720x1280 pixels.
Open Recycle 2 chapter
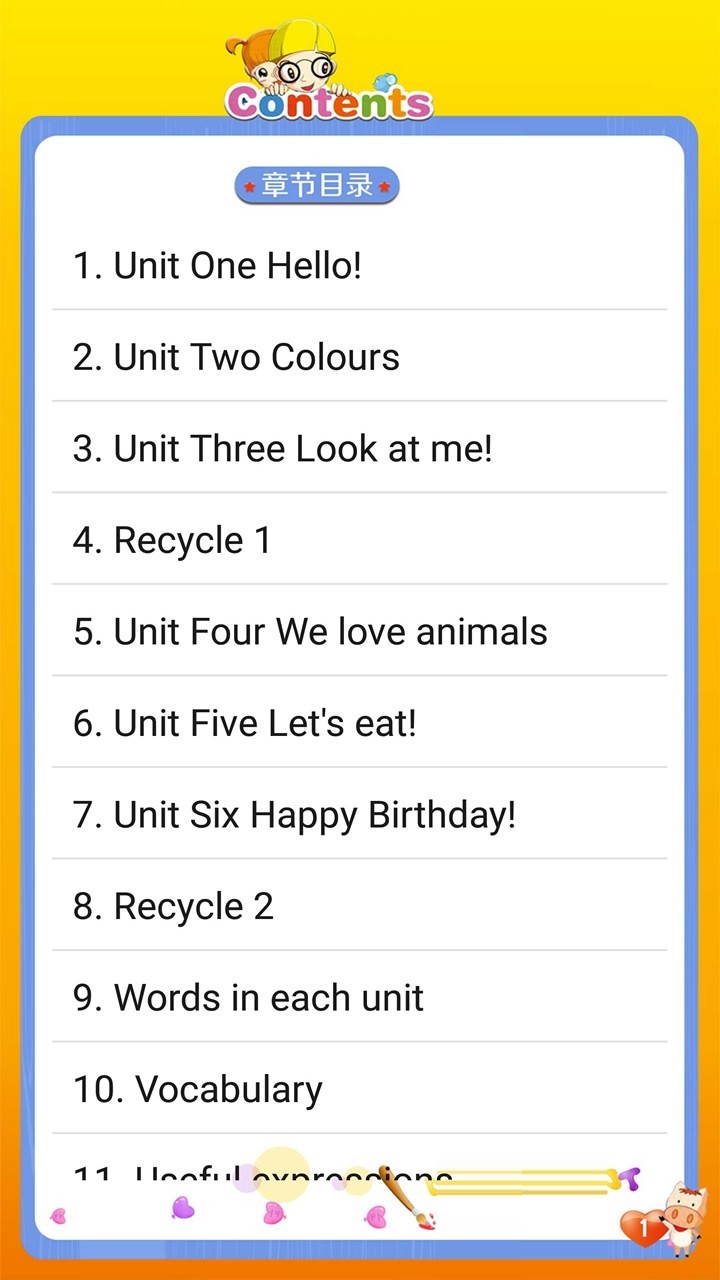[173, 907]
